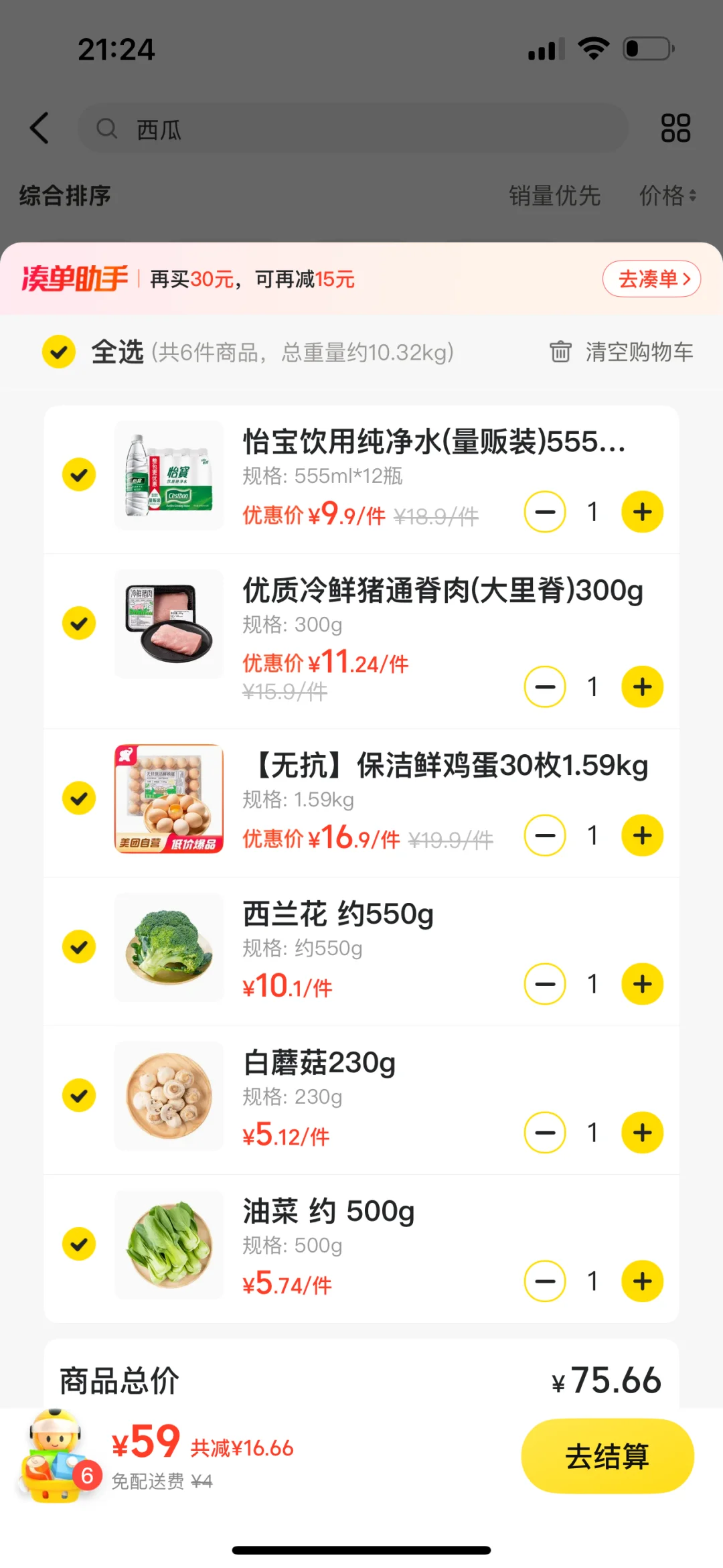Tap 清空购物车 to empty the cart
The image size is (723, 1568).
(621, 352)
